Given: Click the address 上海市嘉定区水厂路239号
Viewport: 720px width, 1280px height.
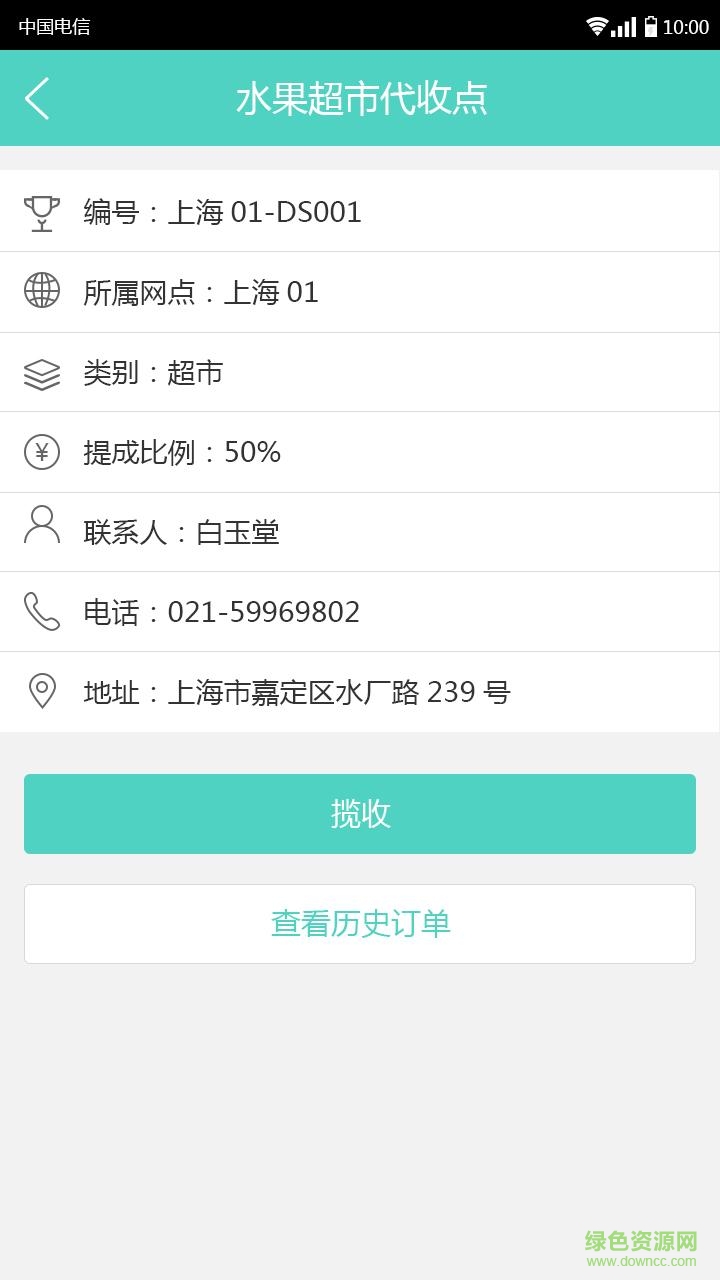Looking at the screenshot, I should click(297, 692).
